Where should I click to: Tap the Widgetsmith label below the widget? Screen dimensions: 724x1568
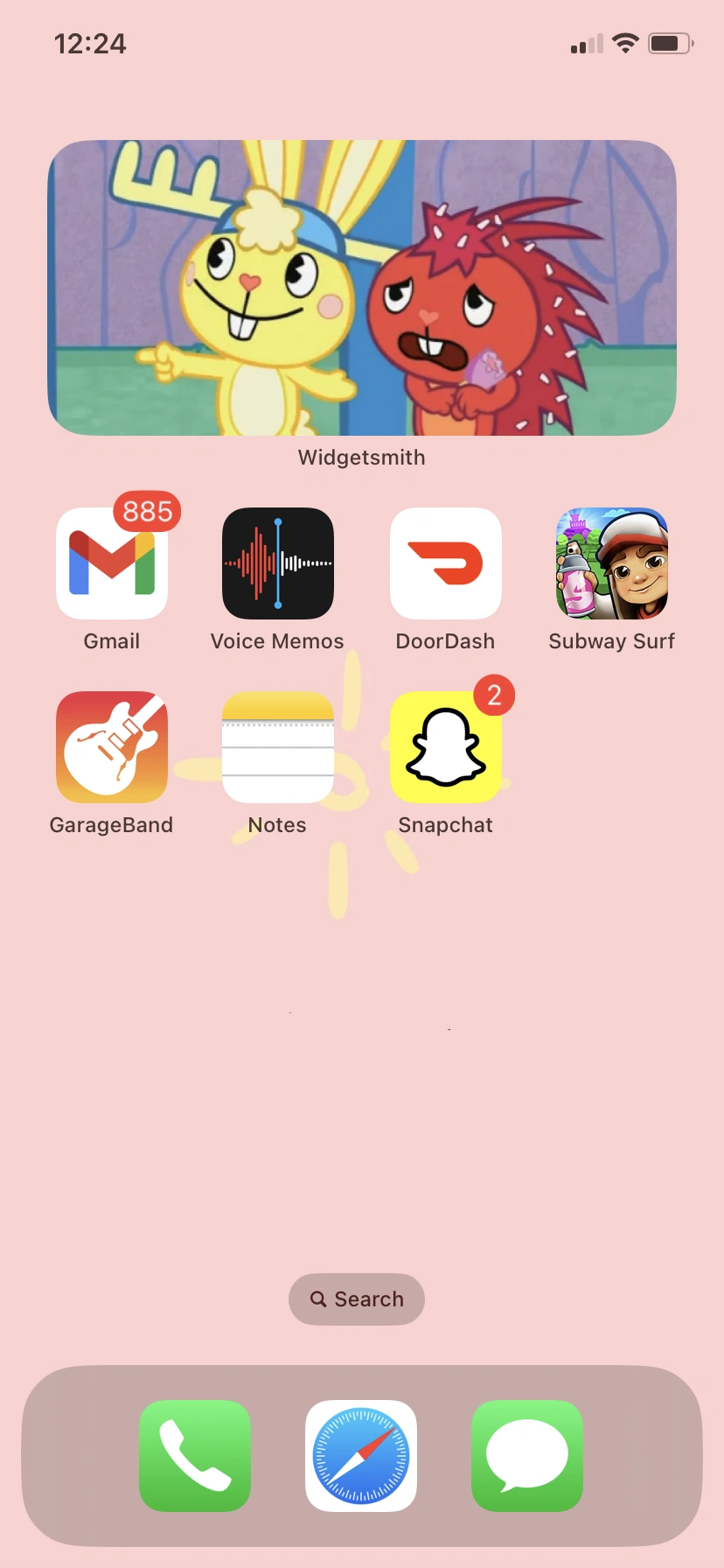[361, 457]
